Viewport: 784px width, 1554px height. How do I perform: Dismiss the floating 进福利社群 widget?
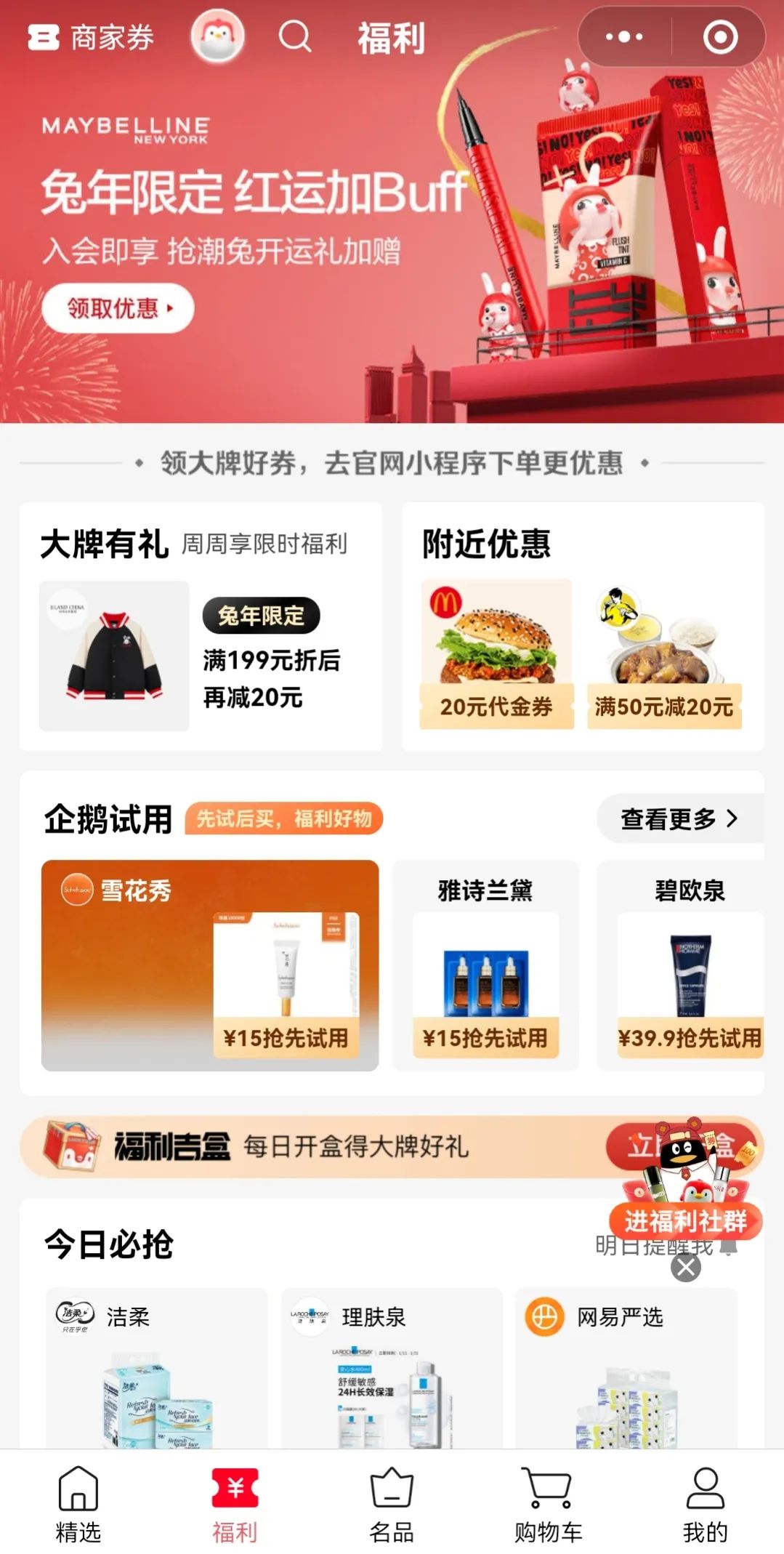tap(685, 1268)
